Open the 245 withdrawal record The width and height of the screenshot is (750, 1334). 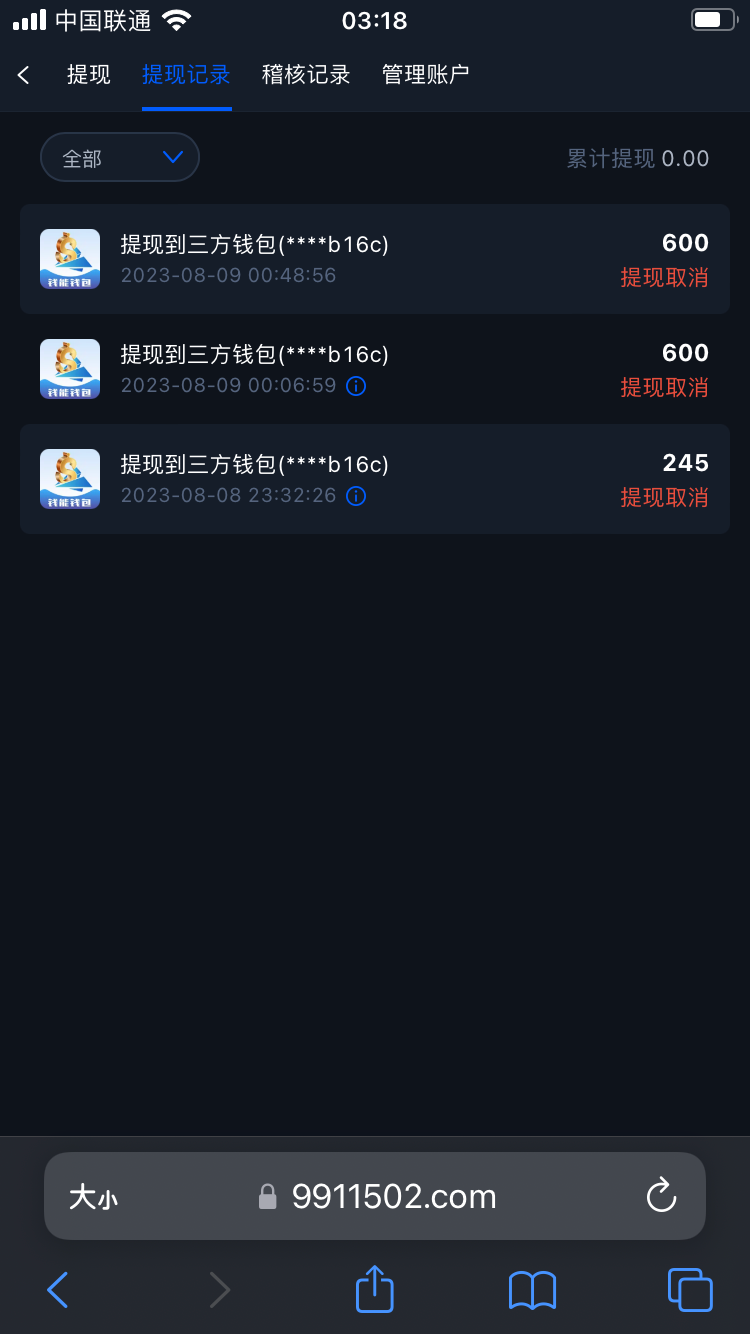click(375, 479)
